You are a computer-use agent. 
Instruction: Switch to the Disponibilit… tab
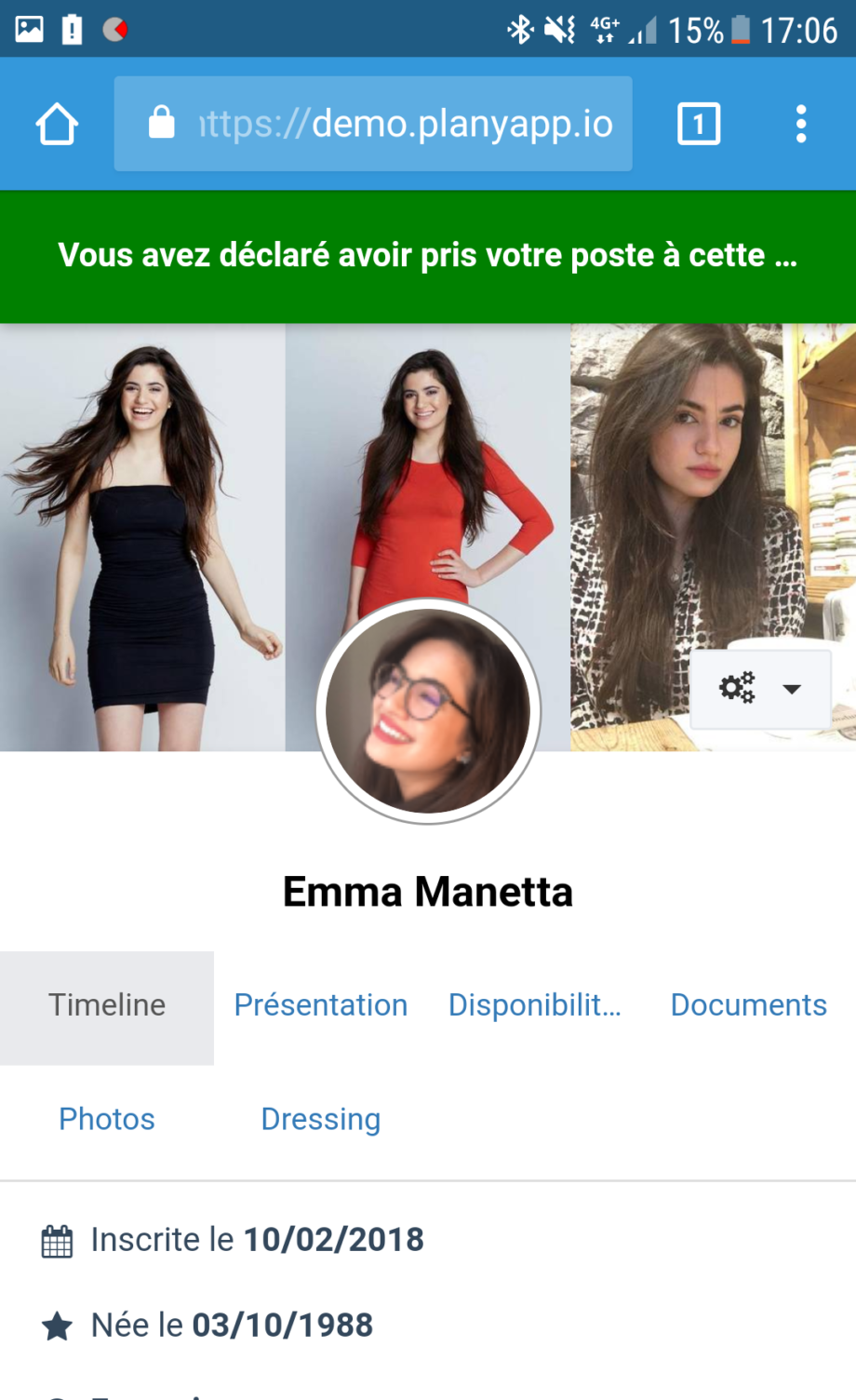point(535,1006)
